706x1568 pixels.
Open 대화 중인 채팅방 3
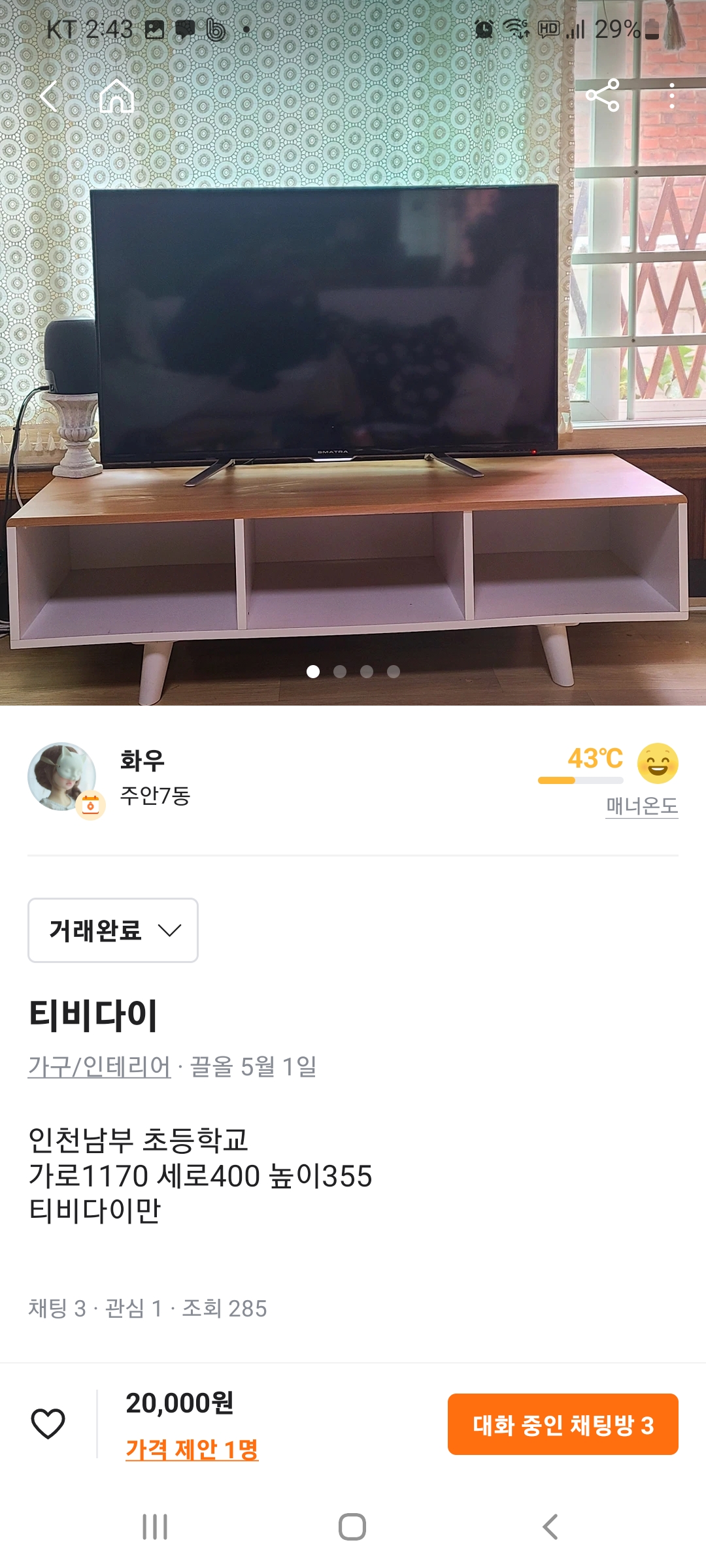pyautogui.click(x=563, y=1424)
